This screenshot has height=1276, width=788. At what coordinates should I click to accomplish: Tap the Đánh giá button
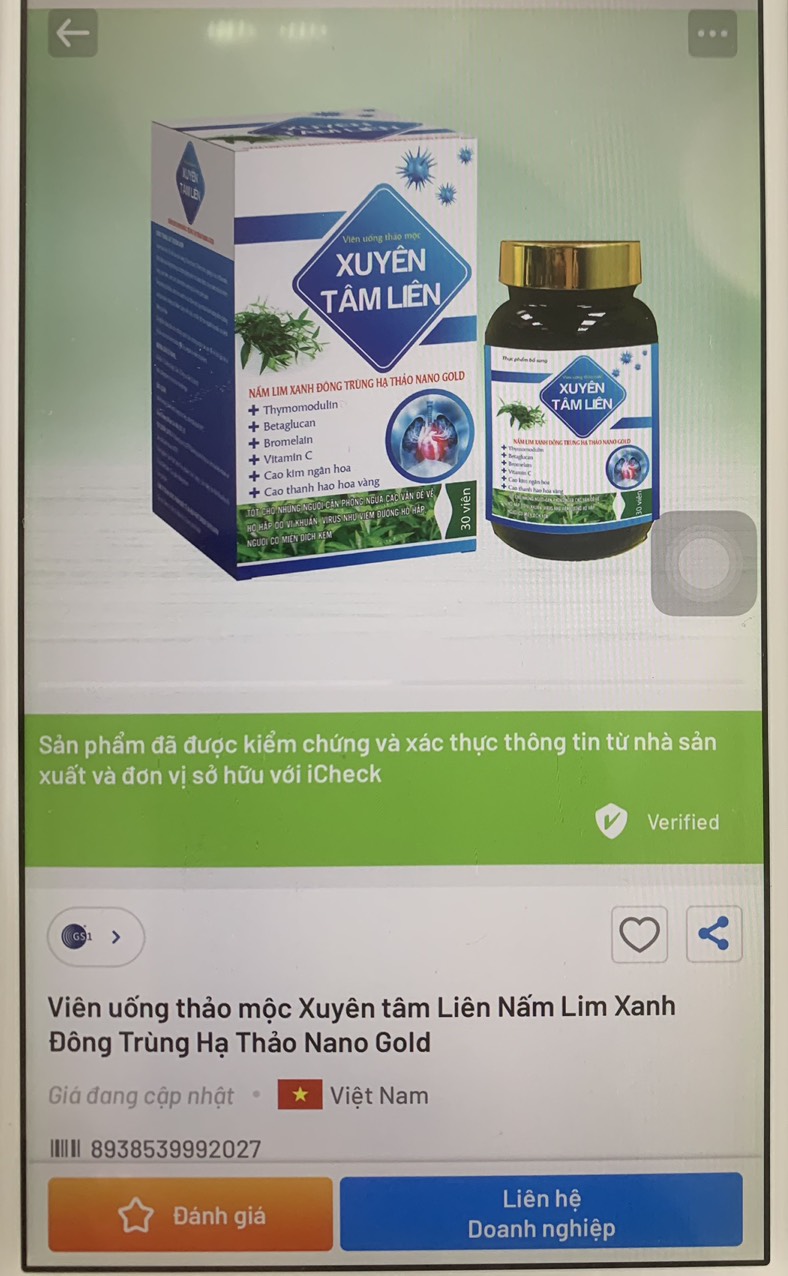pyautogui.click(x=190, y=1214)
